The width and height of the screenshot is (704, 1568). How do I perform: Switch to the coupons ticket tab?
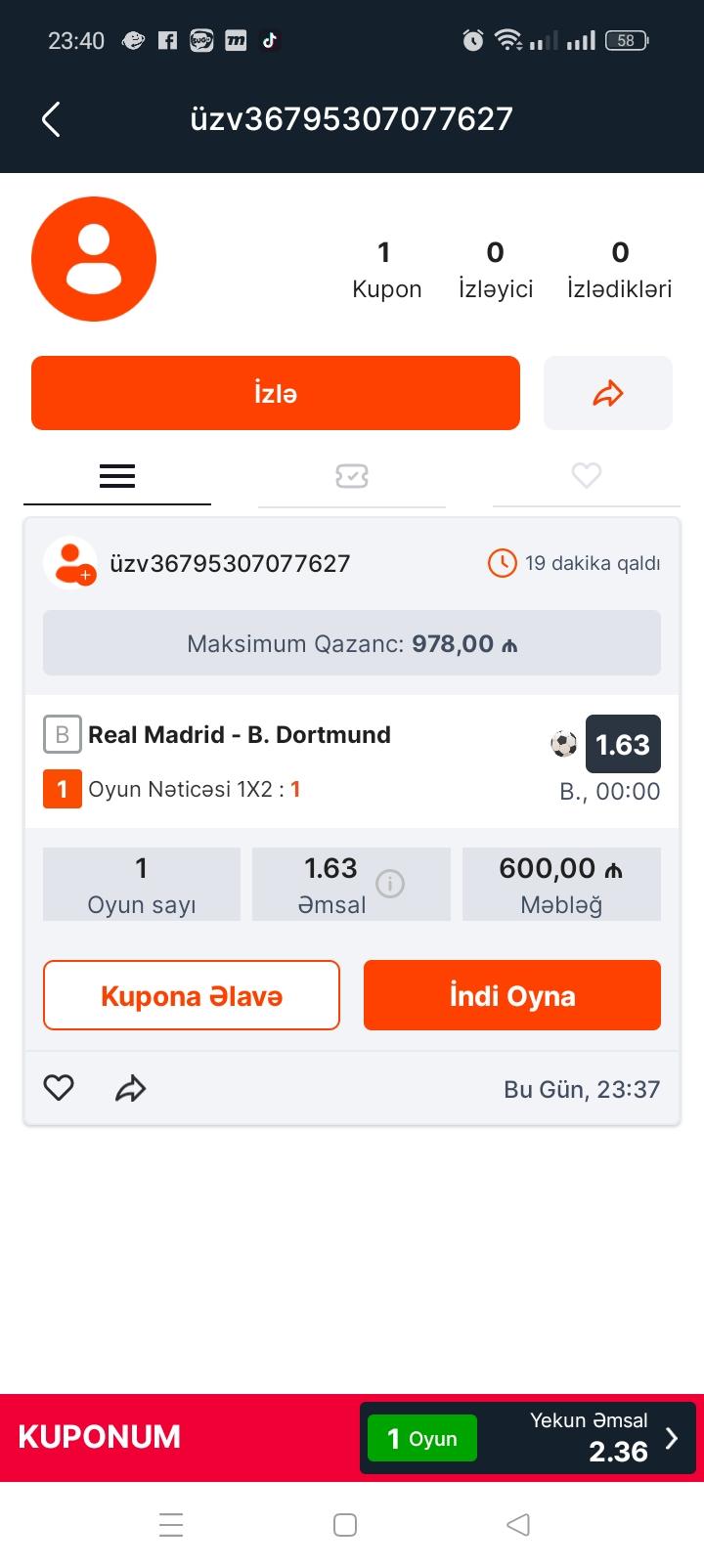(x=352, y=476)
